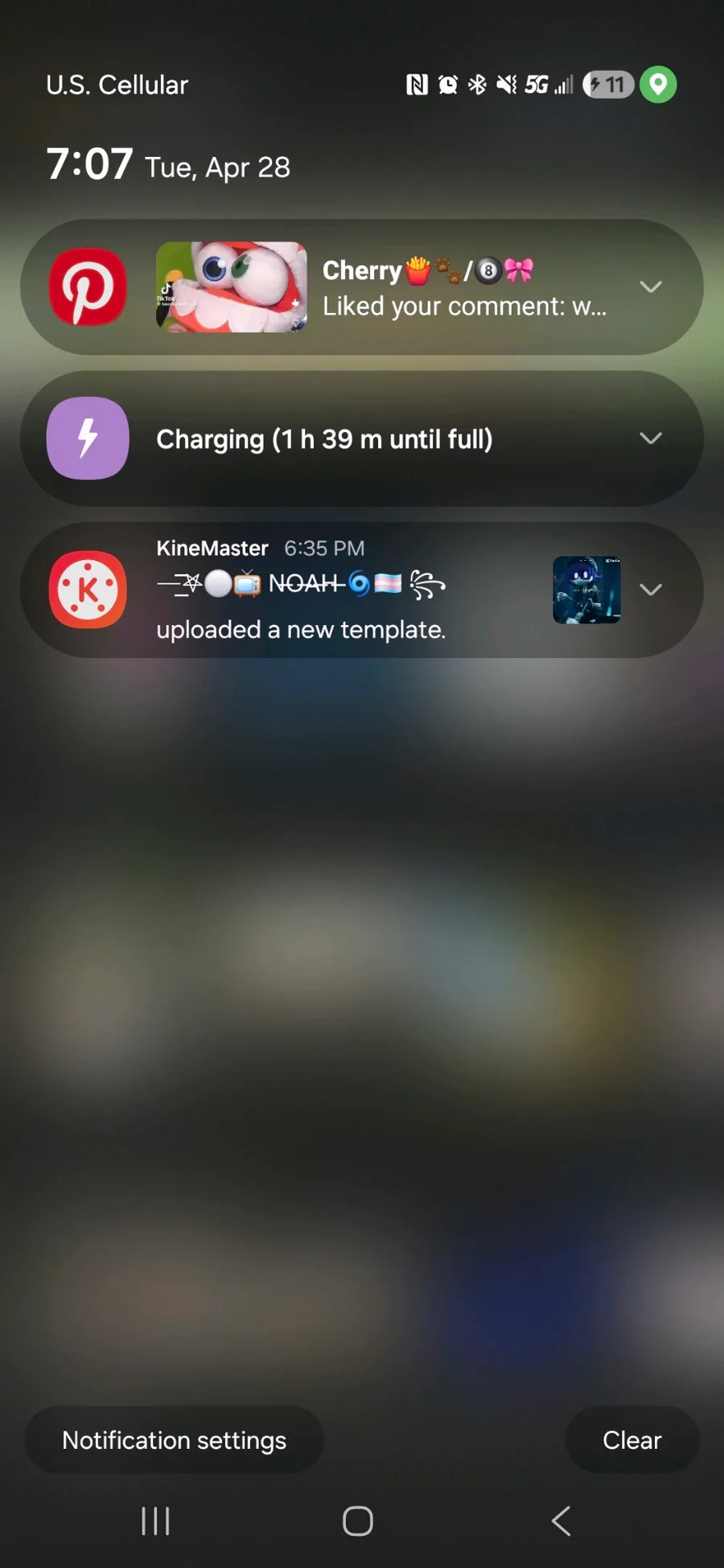
Task: Expand the Pinterest notification chevron
Action: pos(650,286)
